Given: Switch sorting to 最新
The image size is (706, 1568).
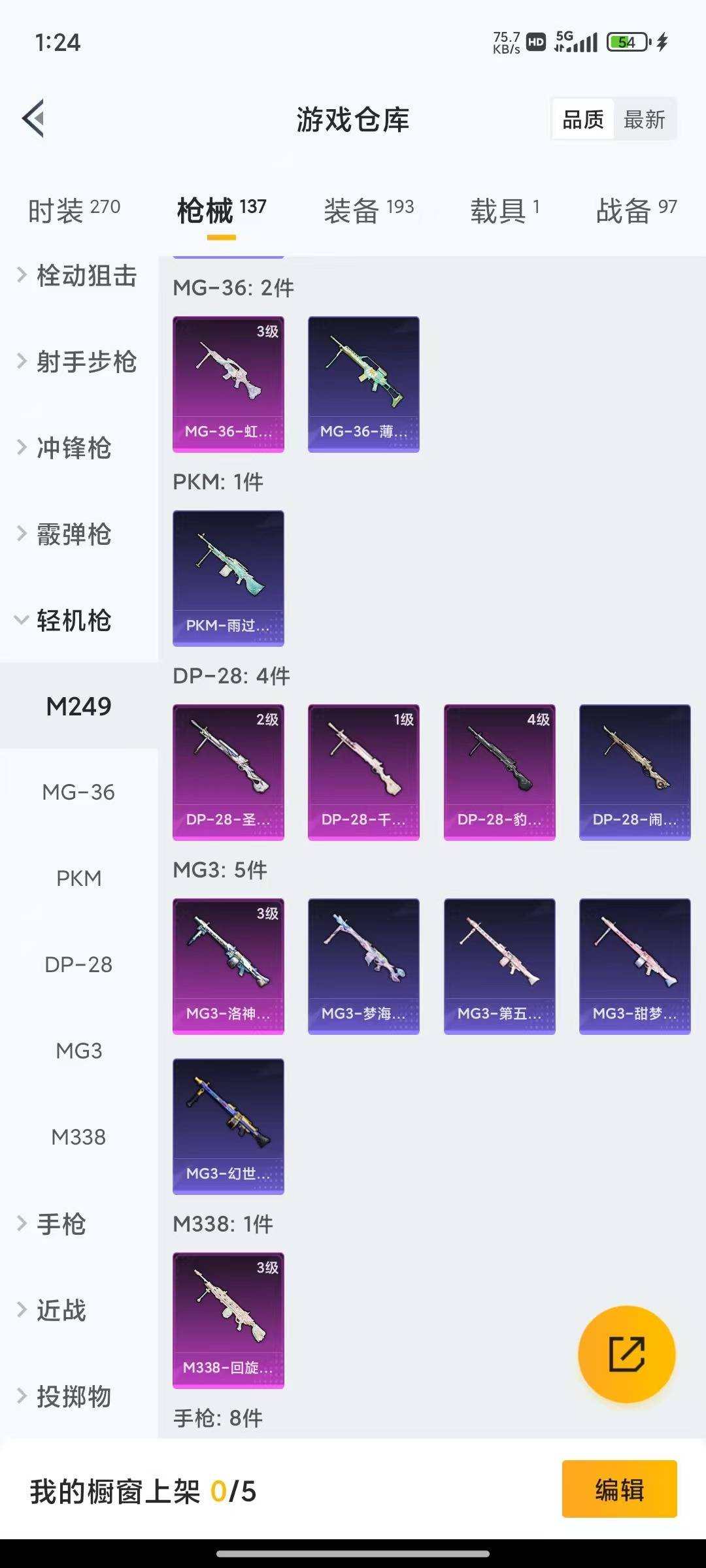Looking at the screenshot, I should (x=644, y=120).
